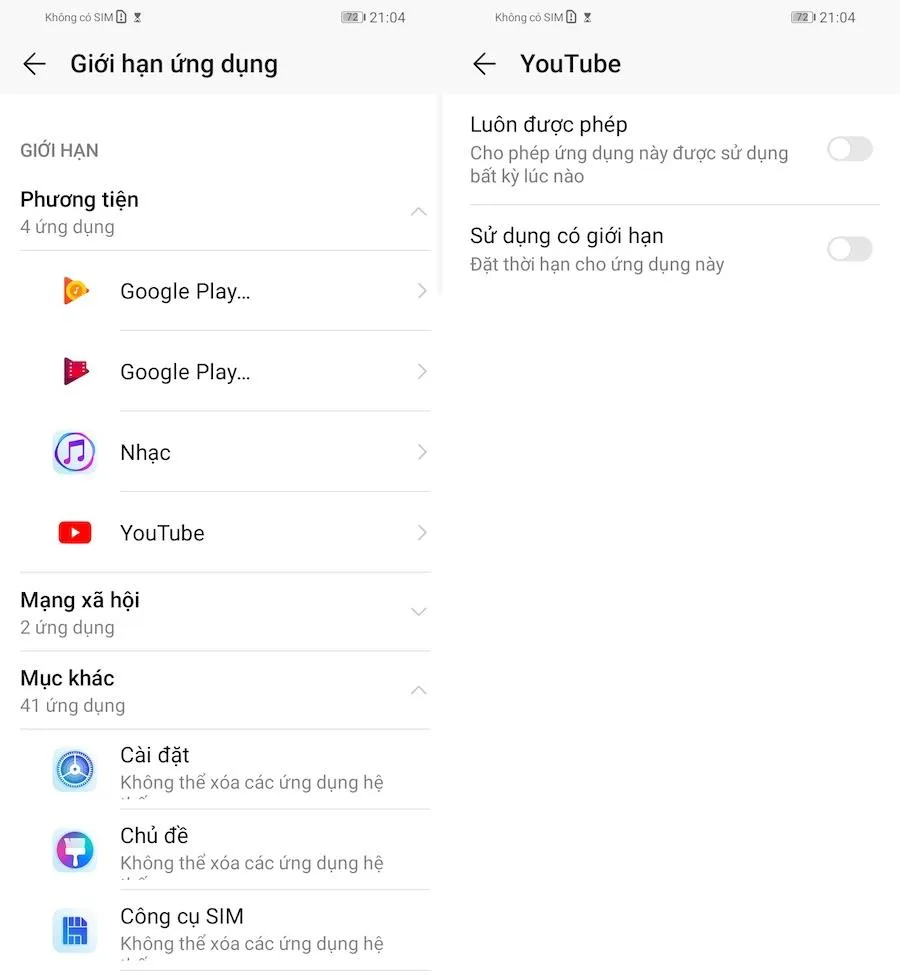Viewport: 900px width, 975px height.
Task: Tap the Cài đặt app row
Action: [240, 769]
